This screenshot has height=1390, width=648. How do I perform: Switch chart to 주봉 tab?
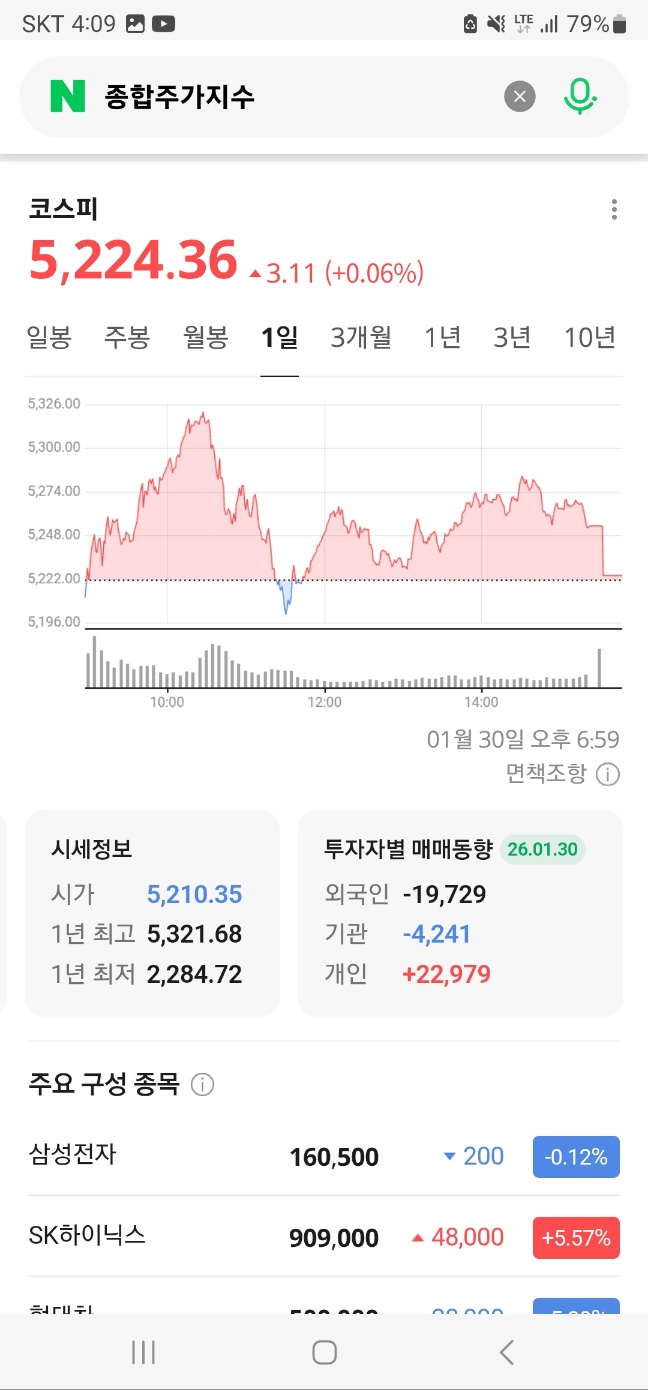coord(127,338)
